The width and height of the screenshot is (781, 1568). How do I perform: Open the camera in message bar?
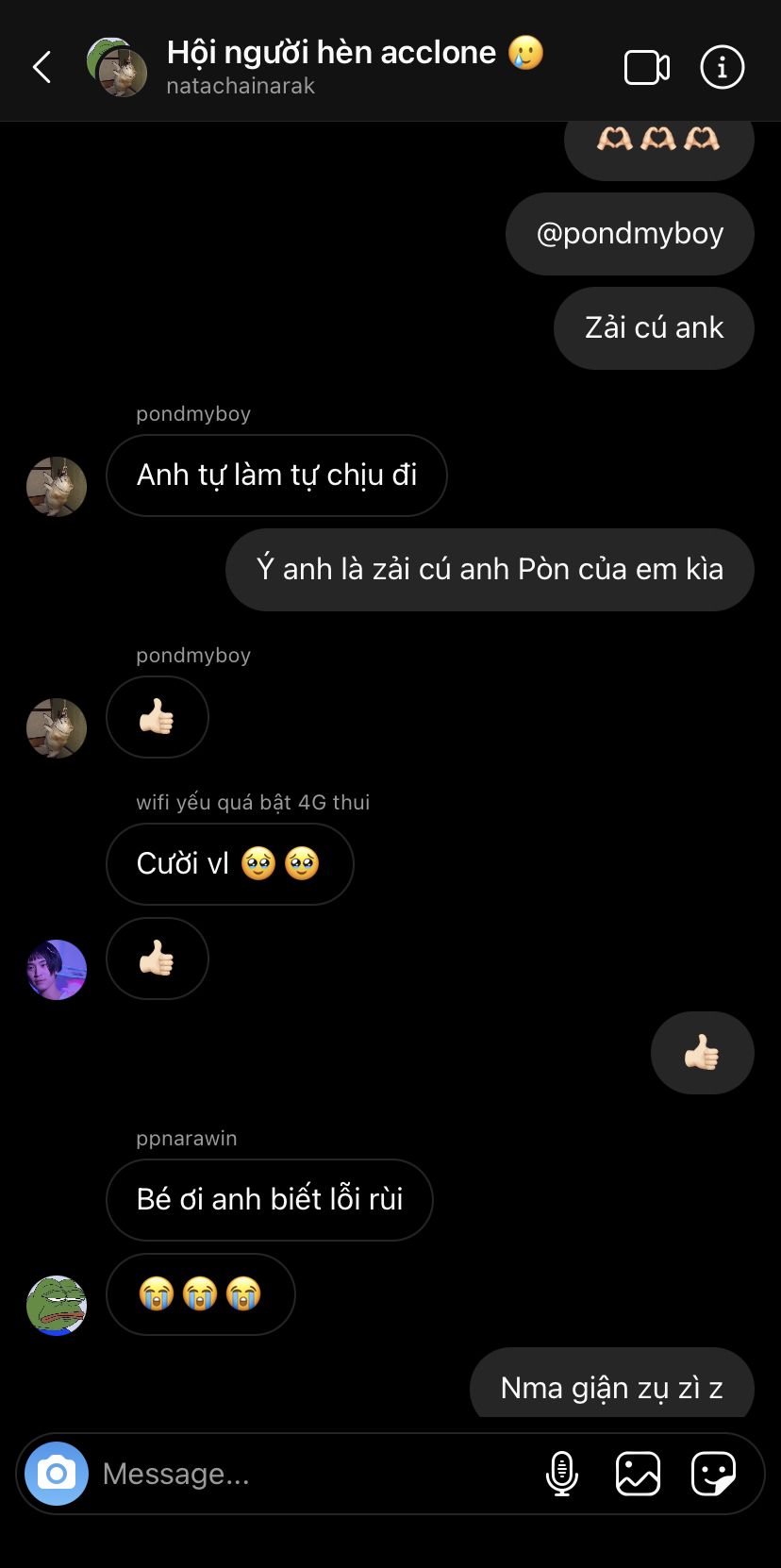(57, 1474)
